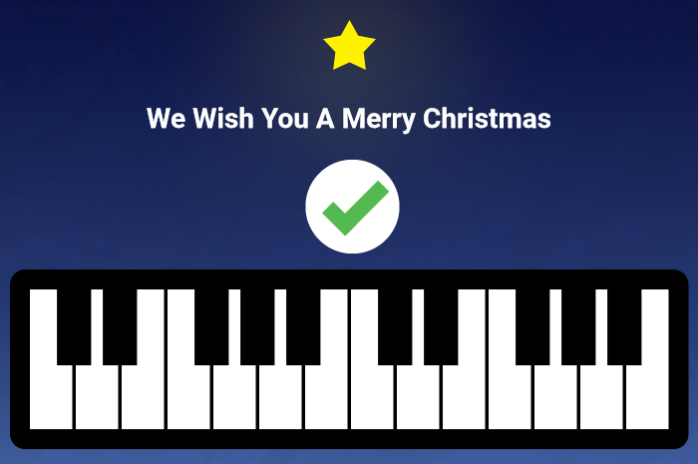
Task: Tap the green checkmark button
Action: point(352,206)
